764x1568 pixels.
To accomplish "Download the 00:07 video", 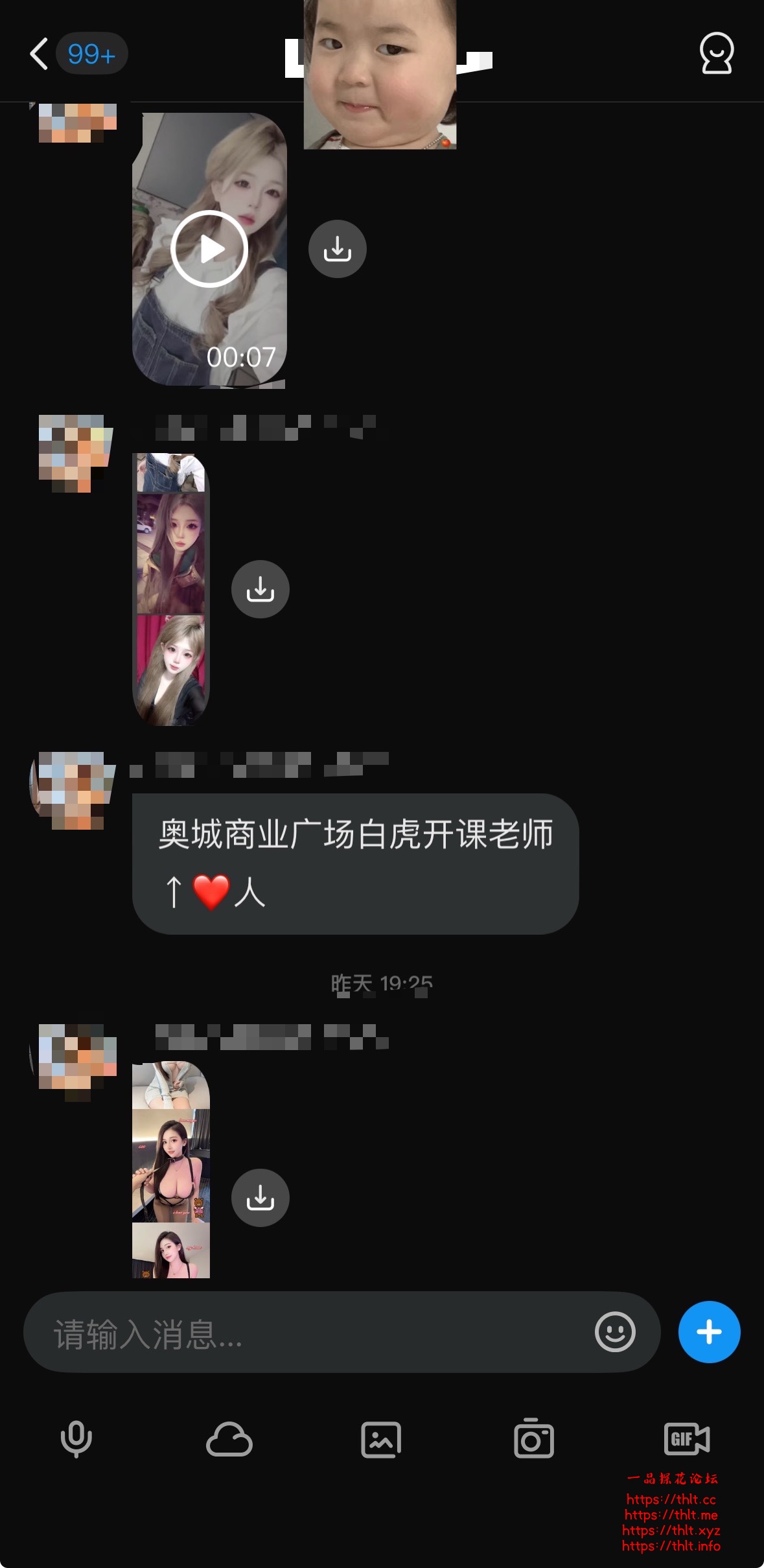I will coord(337,249).
